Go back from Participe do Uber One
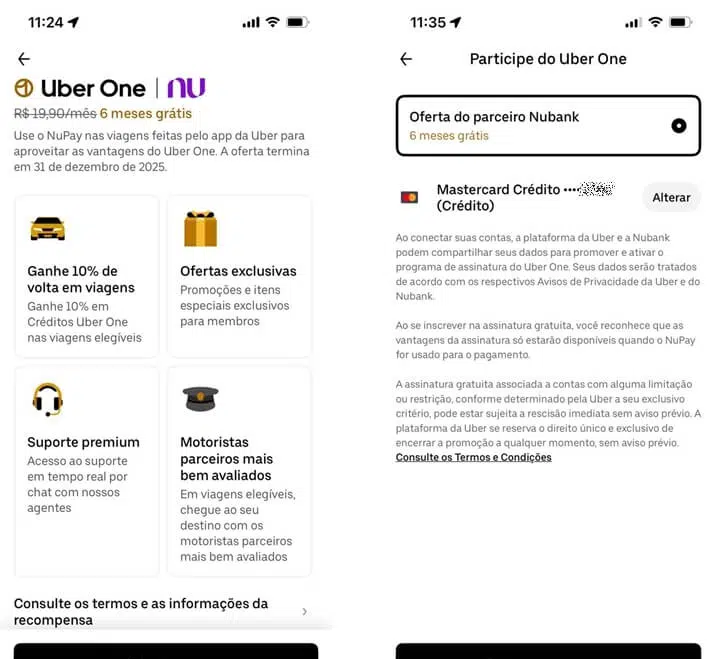Screen dimensions: 715x659 [x=406, y=59]
